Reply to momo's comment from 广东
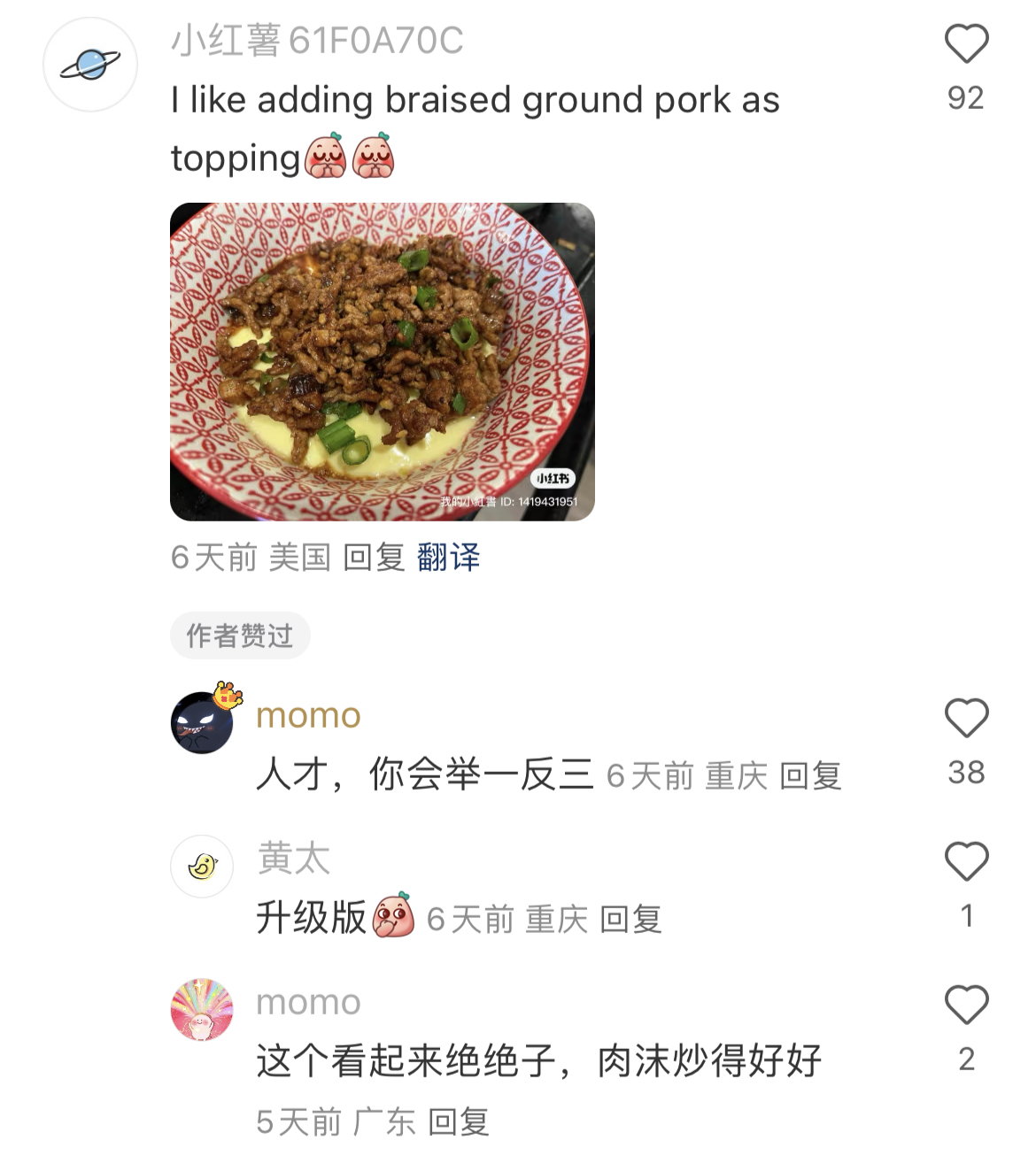This screenshot has width=1036, height=1156. point(459,1122)
